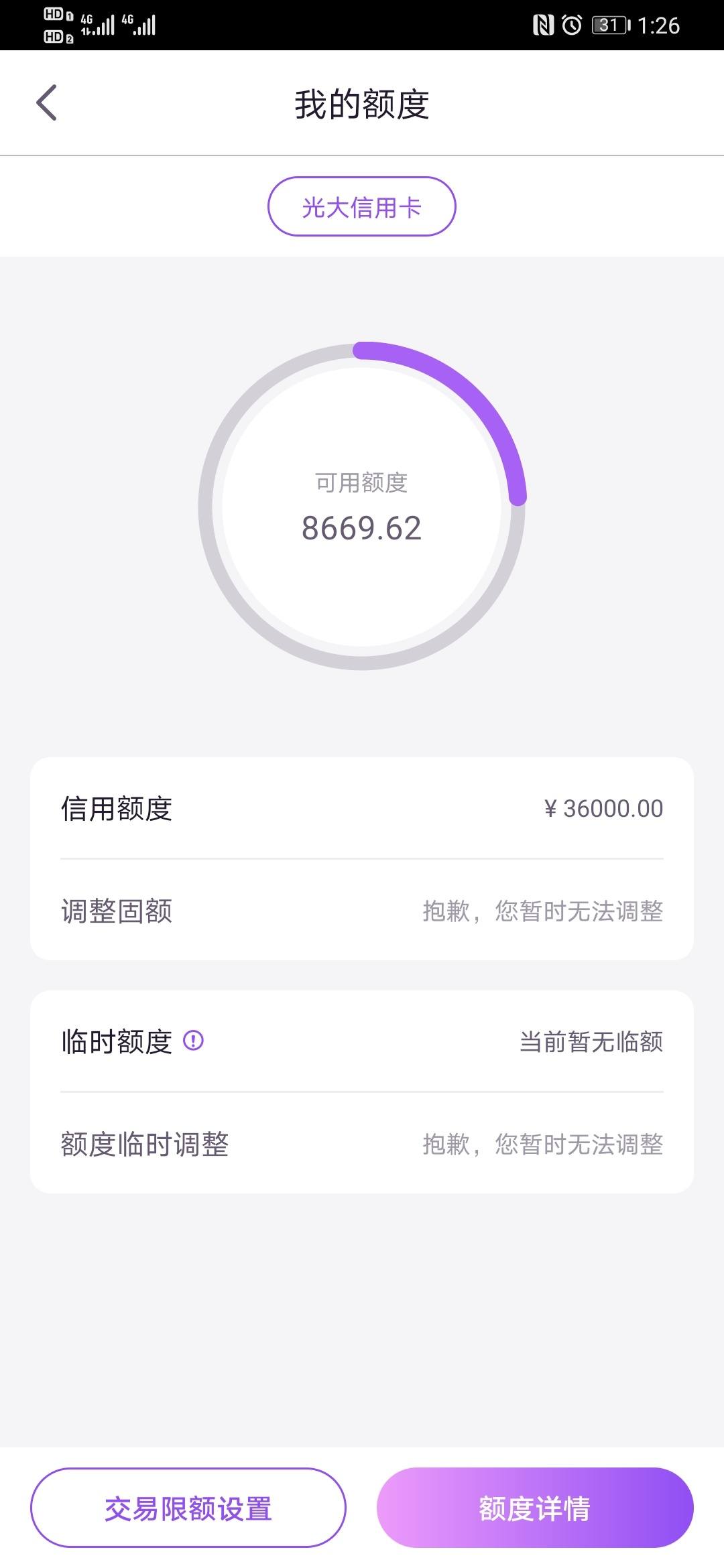Viewport: 724px width, 1568px height.
Task: Open 交易限额设置
Action: pyautogui.click(x=188, y=1508)
